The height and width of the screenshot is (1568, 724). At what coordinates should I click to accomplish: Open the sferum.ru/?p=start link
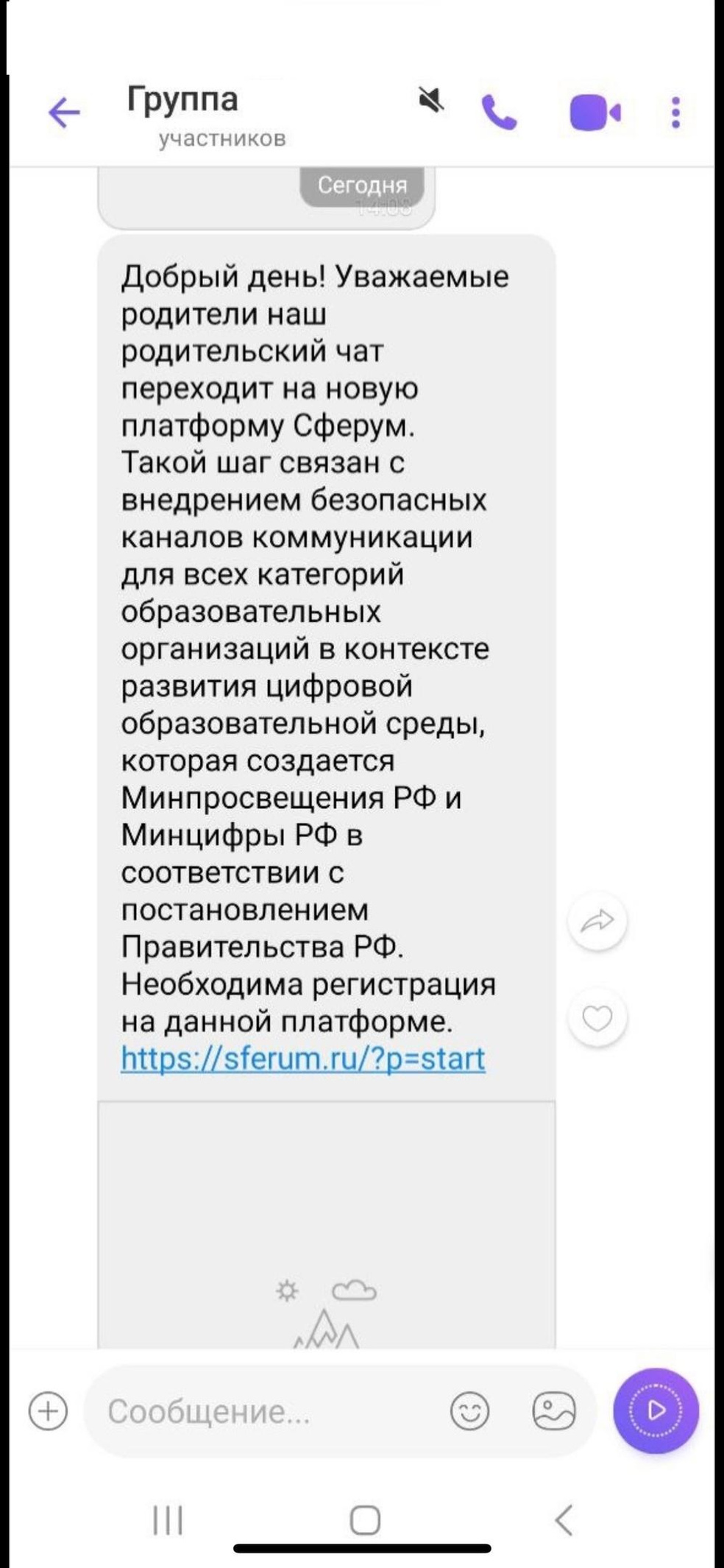pyautogui.click(x=302, y=1059)
